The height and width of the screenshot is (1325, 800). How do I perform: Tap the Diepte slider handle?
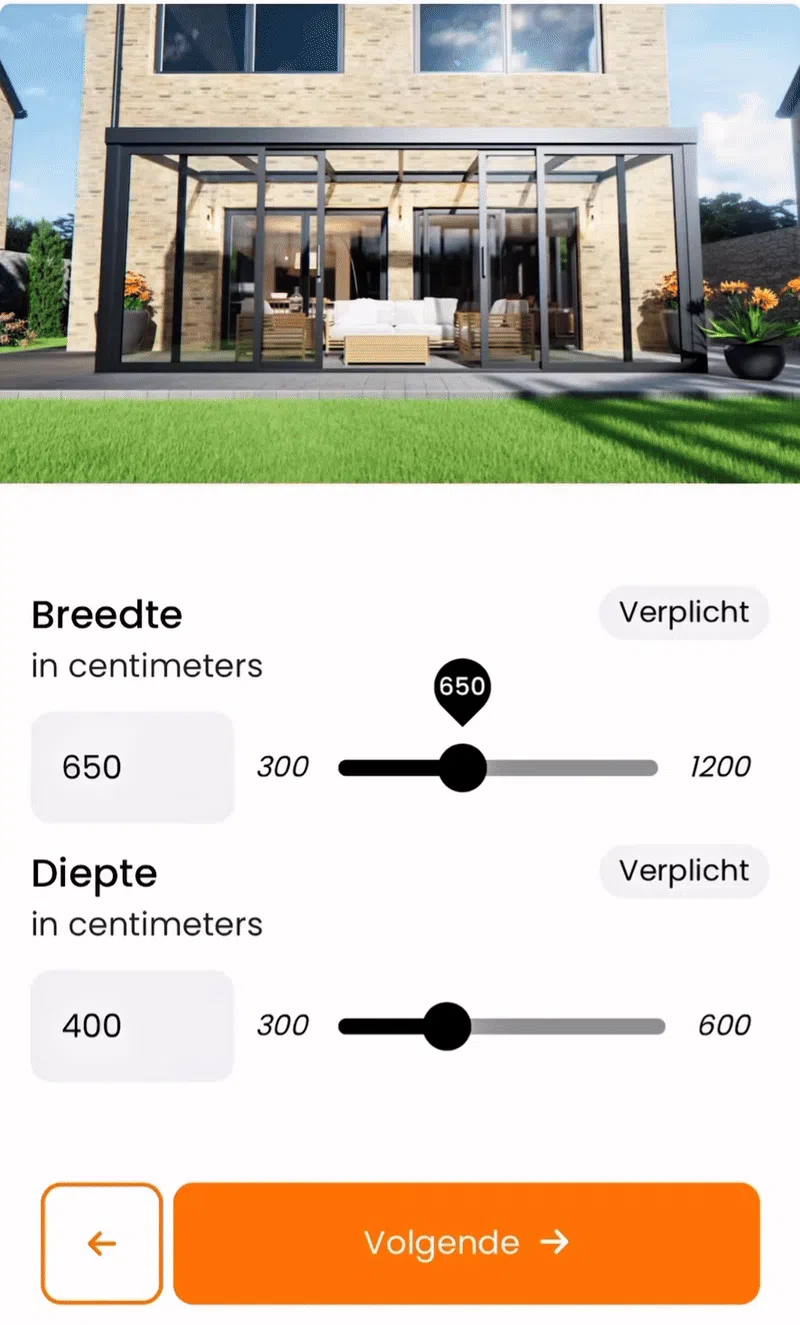coord(446,1026)
